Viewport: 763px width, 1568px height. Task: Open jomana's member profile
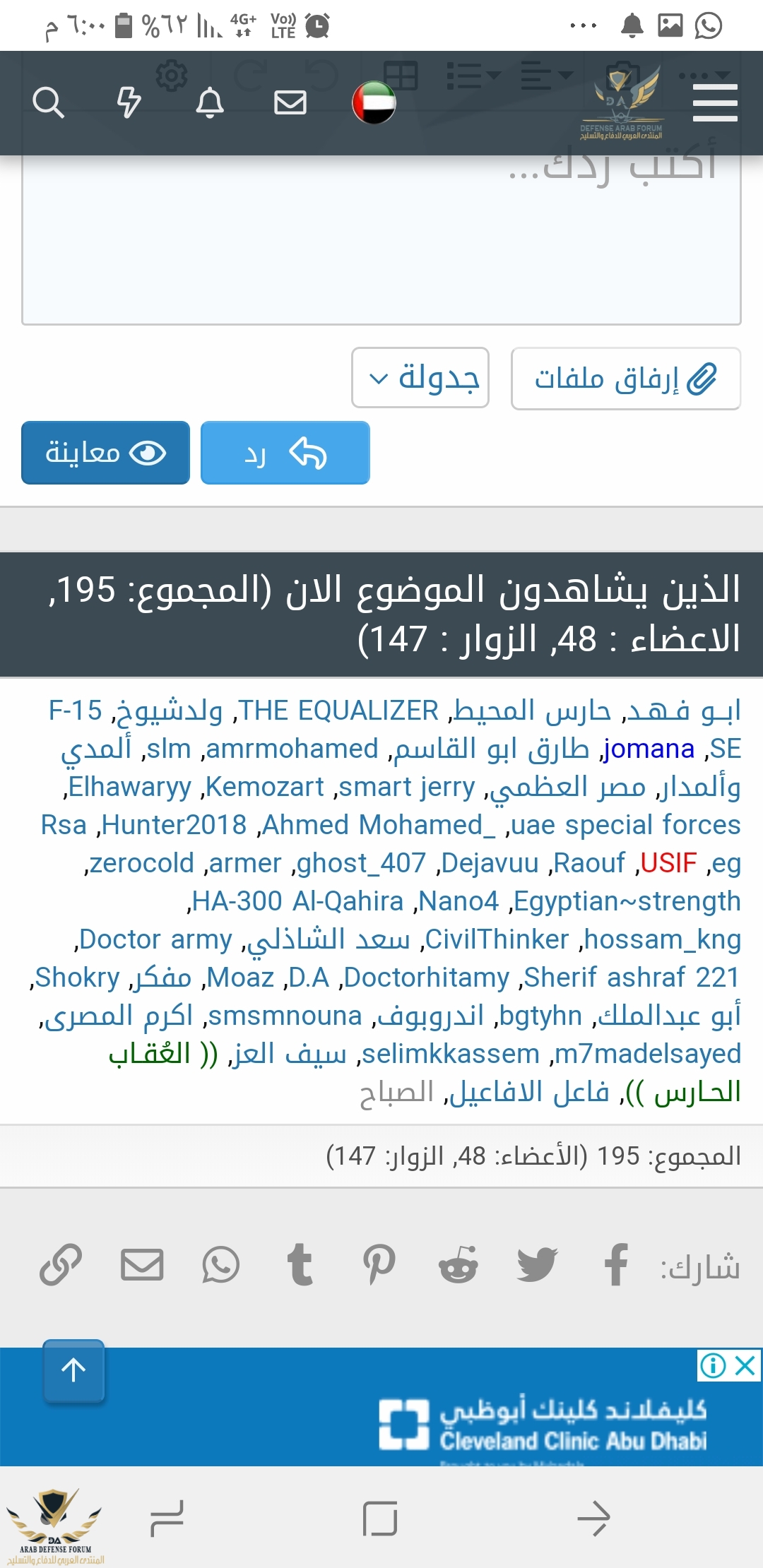[x=648, y=749]
